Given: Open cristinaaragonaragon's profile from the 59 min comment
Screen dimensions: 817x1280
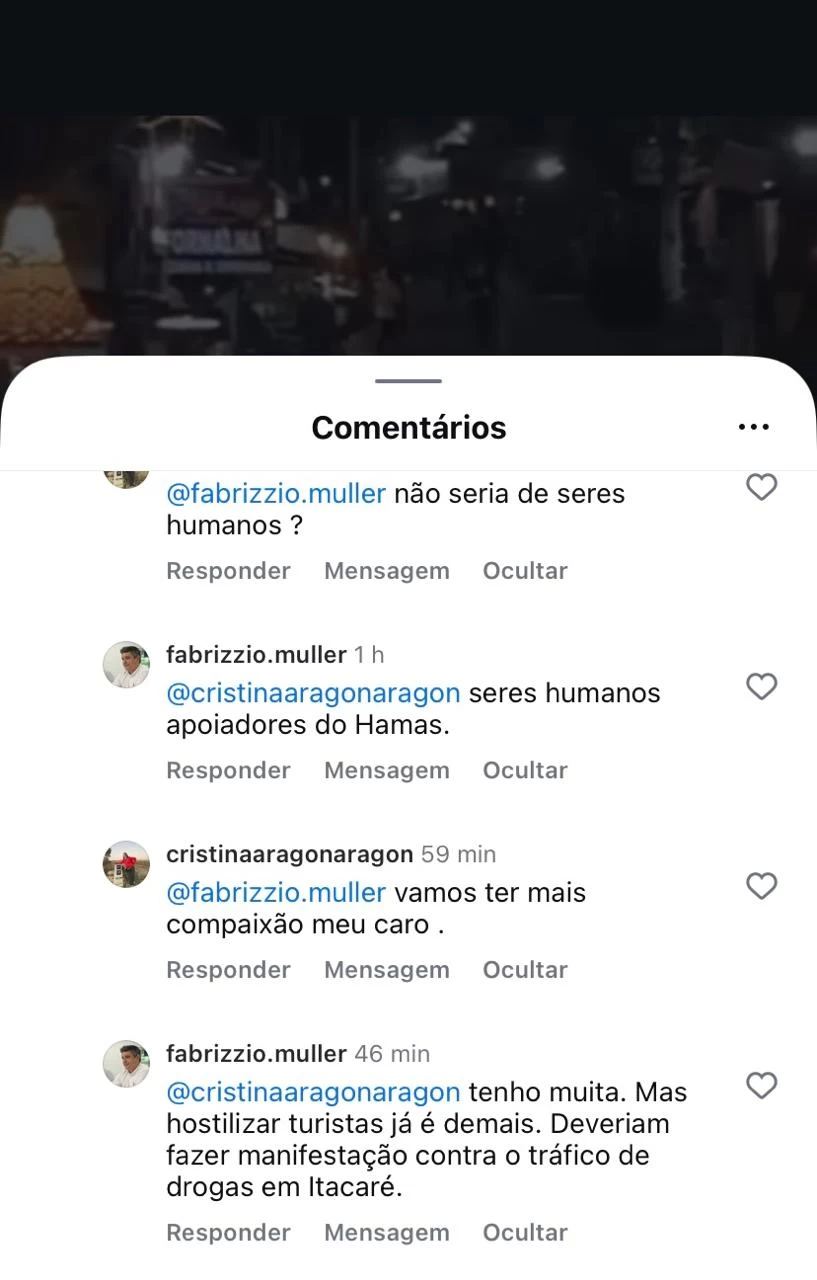Looking at the screenshot, I should tap(289, 854).
